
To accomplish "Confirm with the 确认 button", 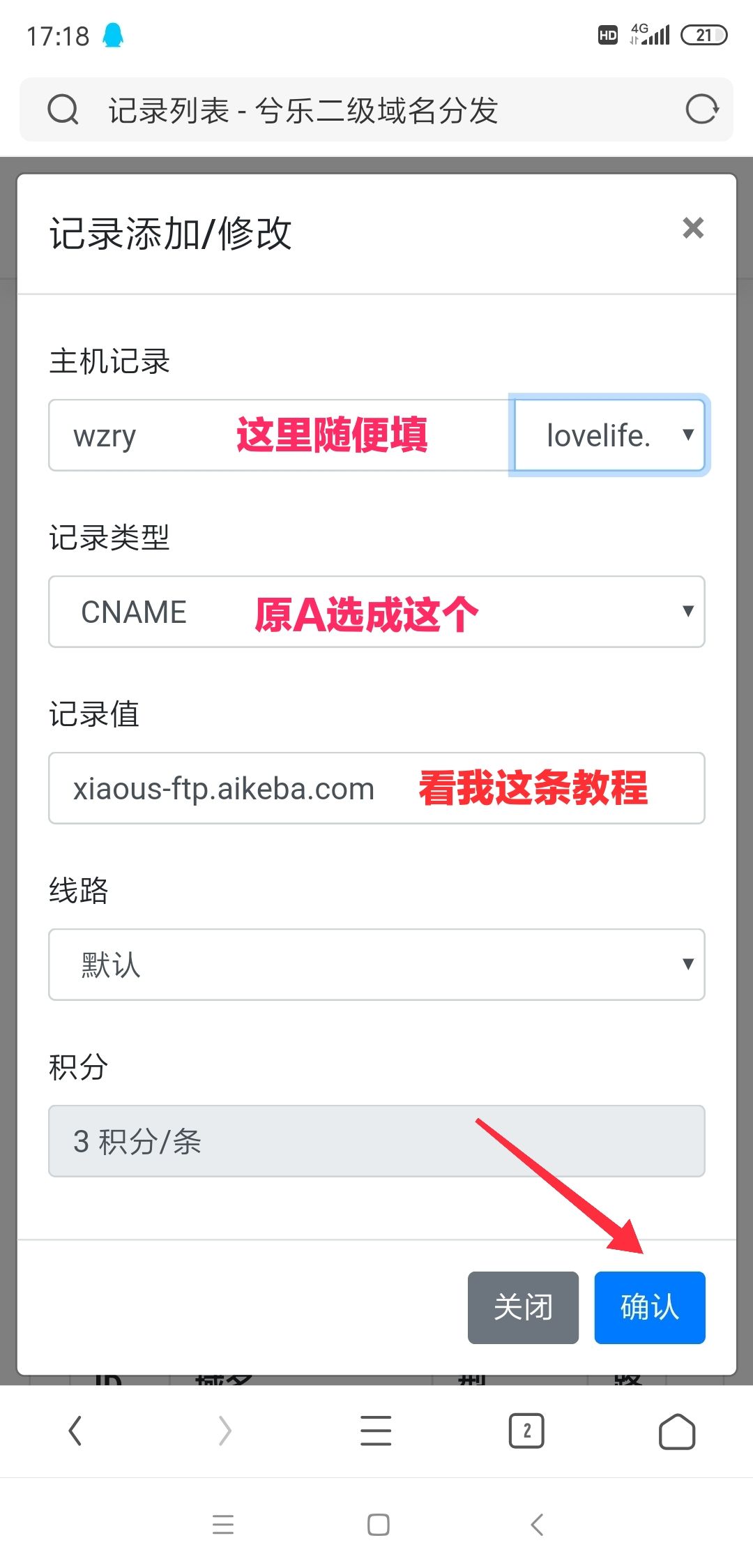I will click(x=650, y=1307).
